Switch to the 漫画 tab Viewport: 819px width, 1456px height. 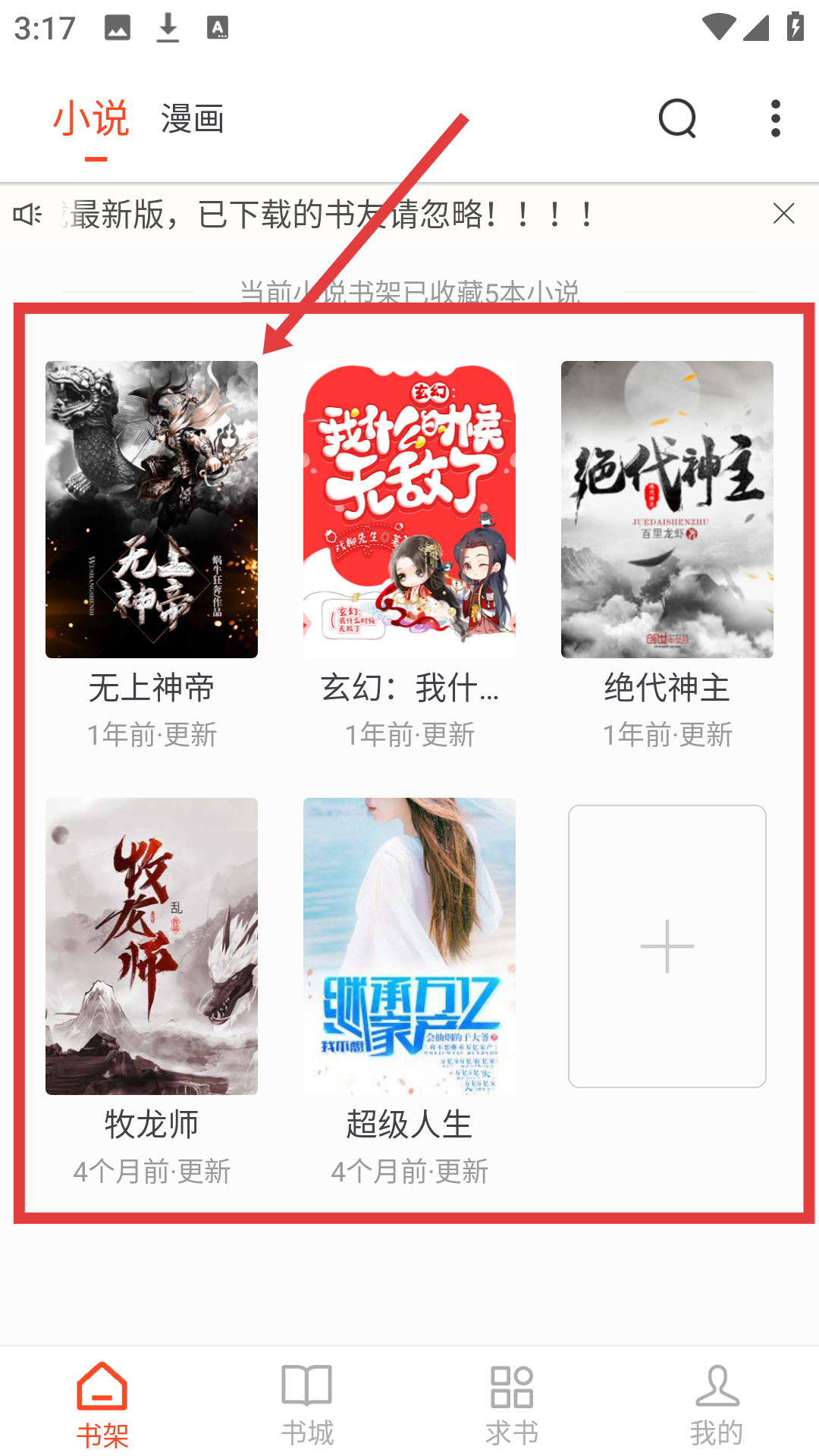coord(193,119)
